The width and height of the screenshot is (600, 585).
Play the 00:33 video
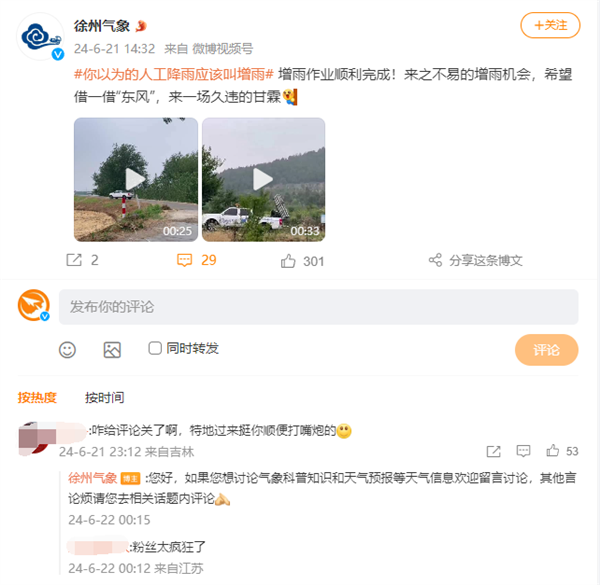click(x=263, y=180)
